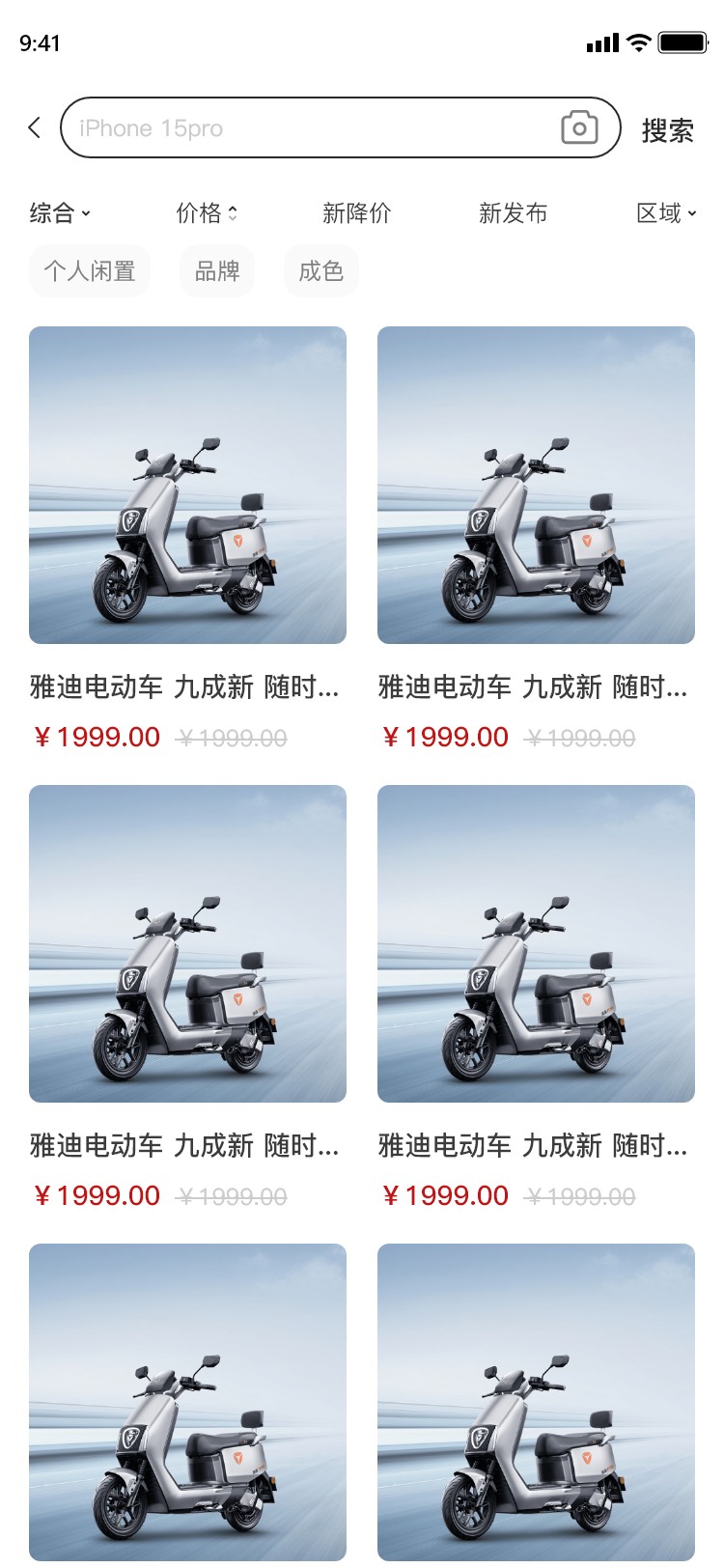Expand the 综合 sort dropdown
This screenshot has height=1568, width=724.
tap(60, 212)
